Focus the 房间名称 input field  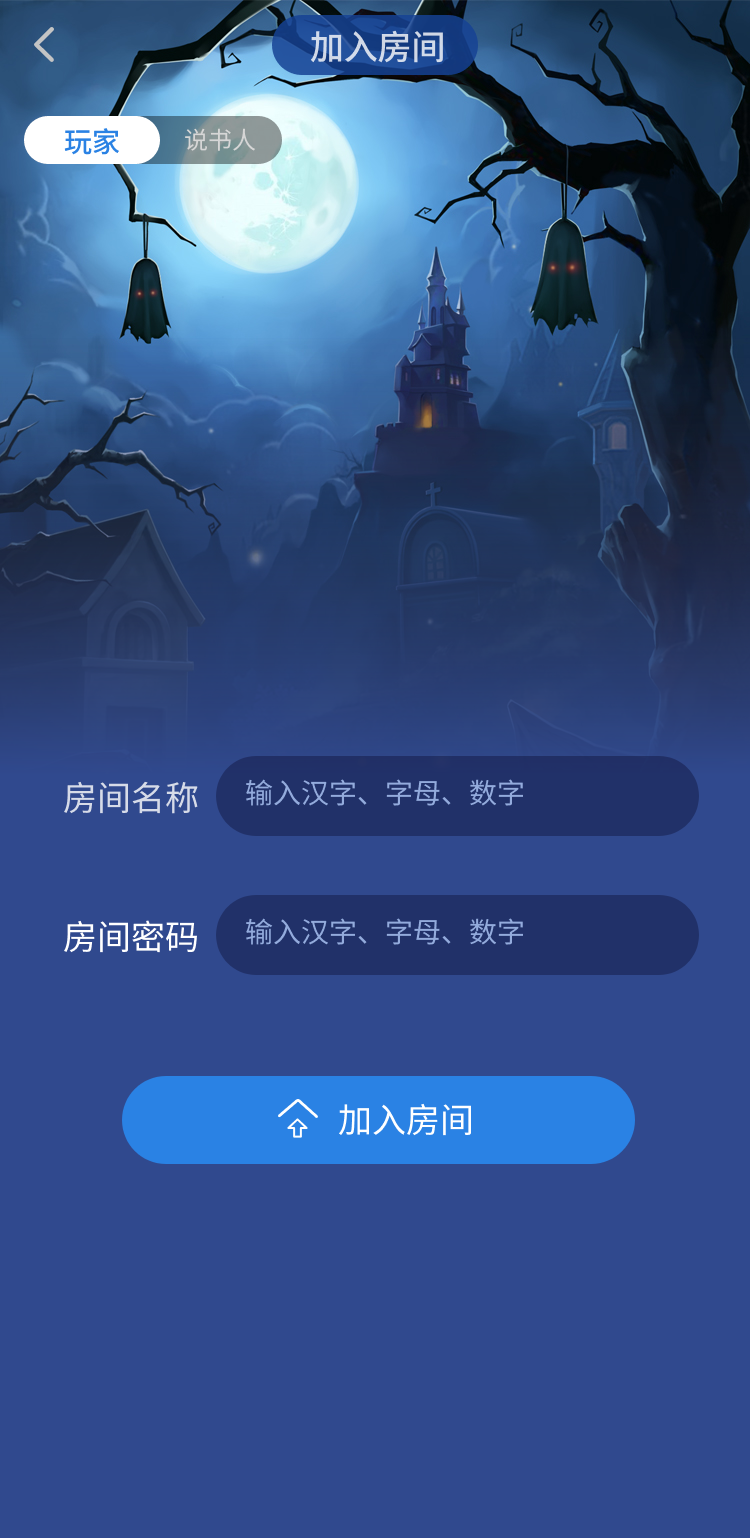(x=457, y=796)
